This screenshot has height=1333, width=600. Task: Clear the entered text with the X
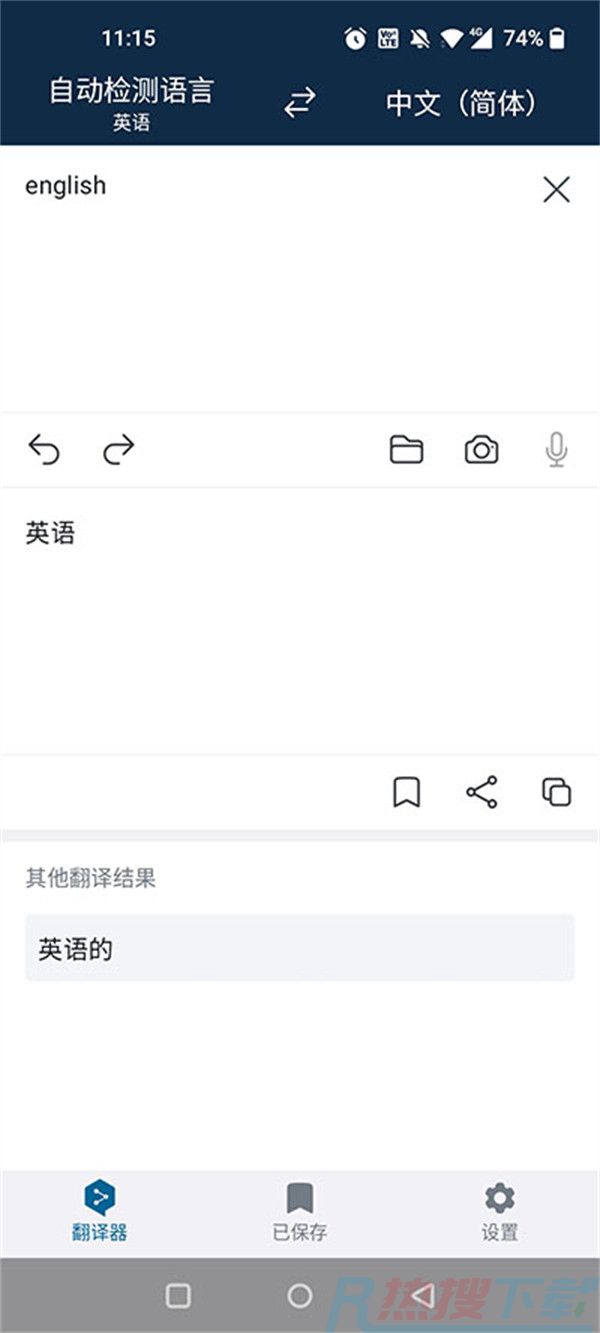(x=556, y=189)
